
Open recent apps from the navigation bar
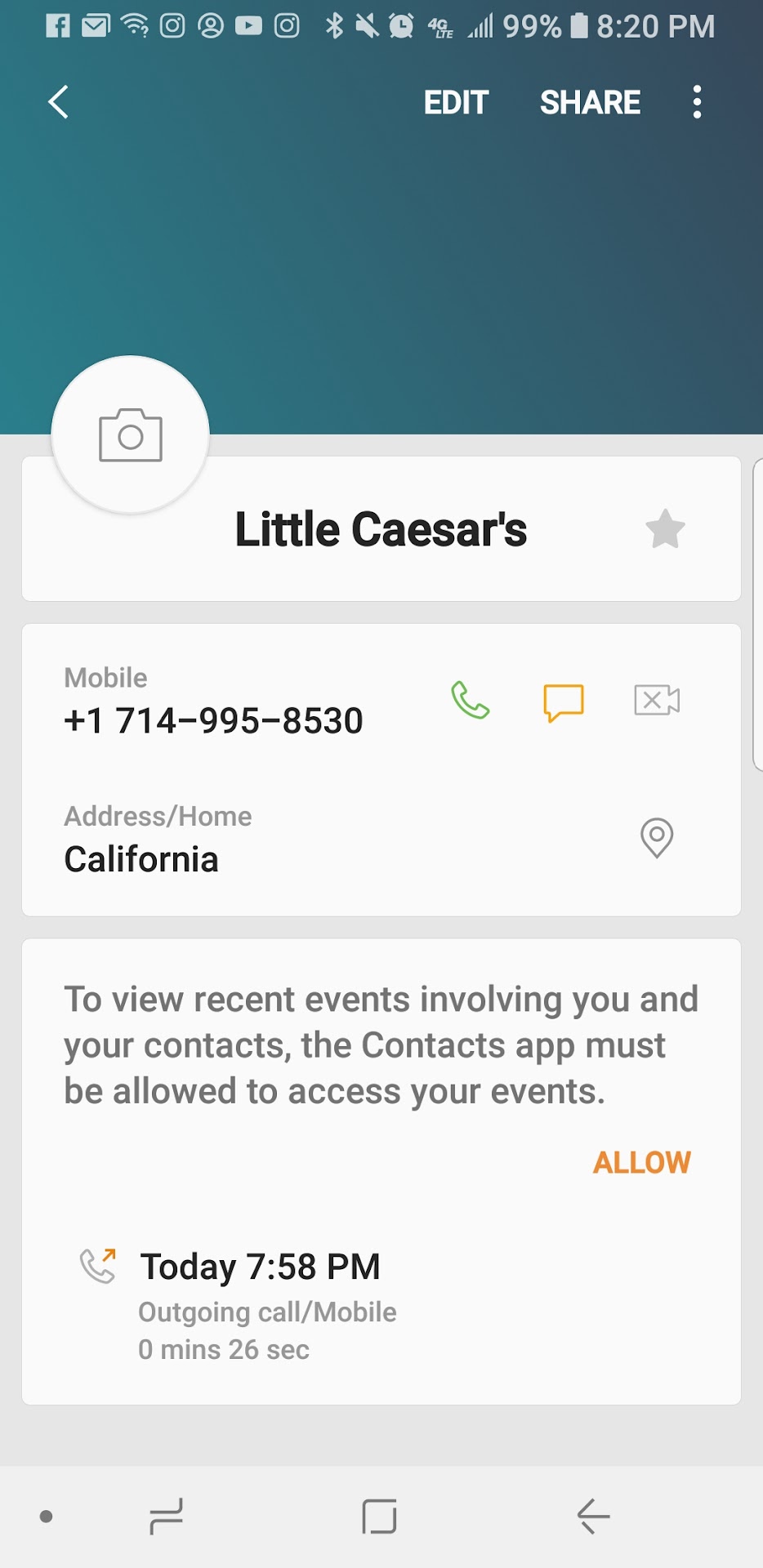pyautogui.click(x=167, y=1517)
